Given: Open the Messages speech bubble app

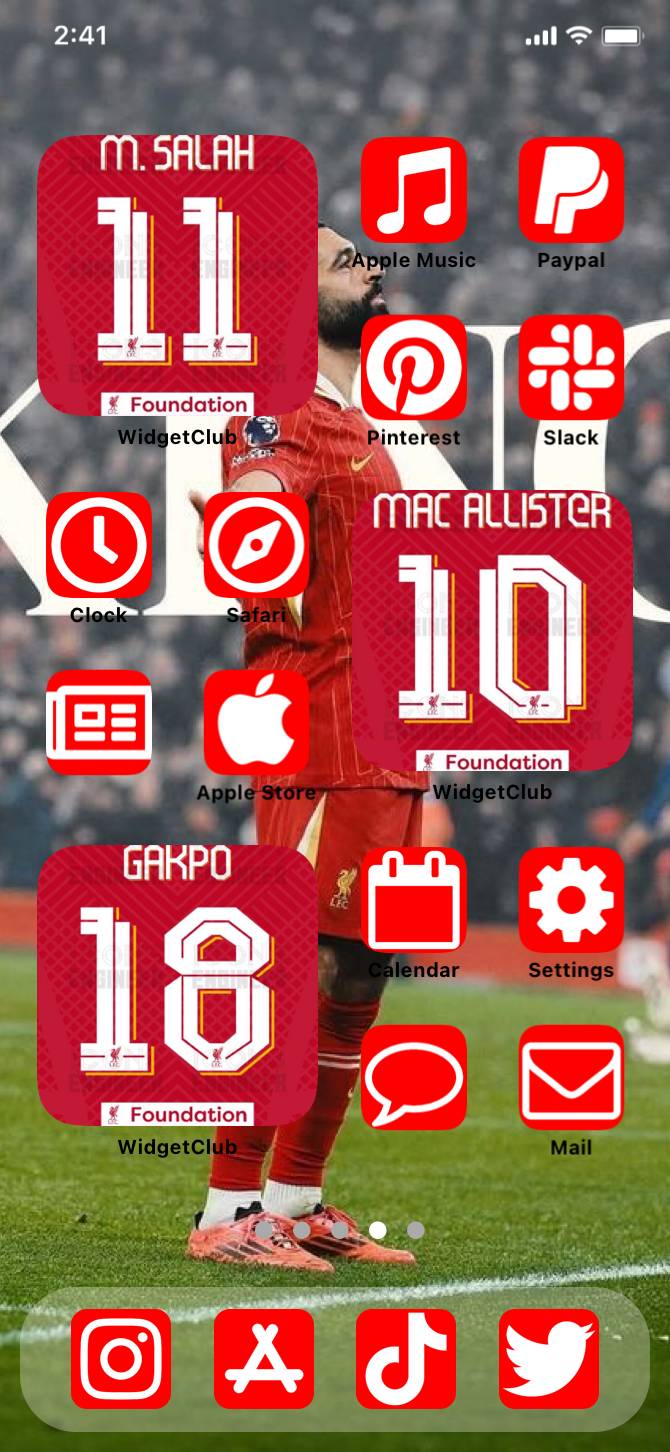Looking at the screenshot, I should point(413,1077).
